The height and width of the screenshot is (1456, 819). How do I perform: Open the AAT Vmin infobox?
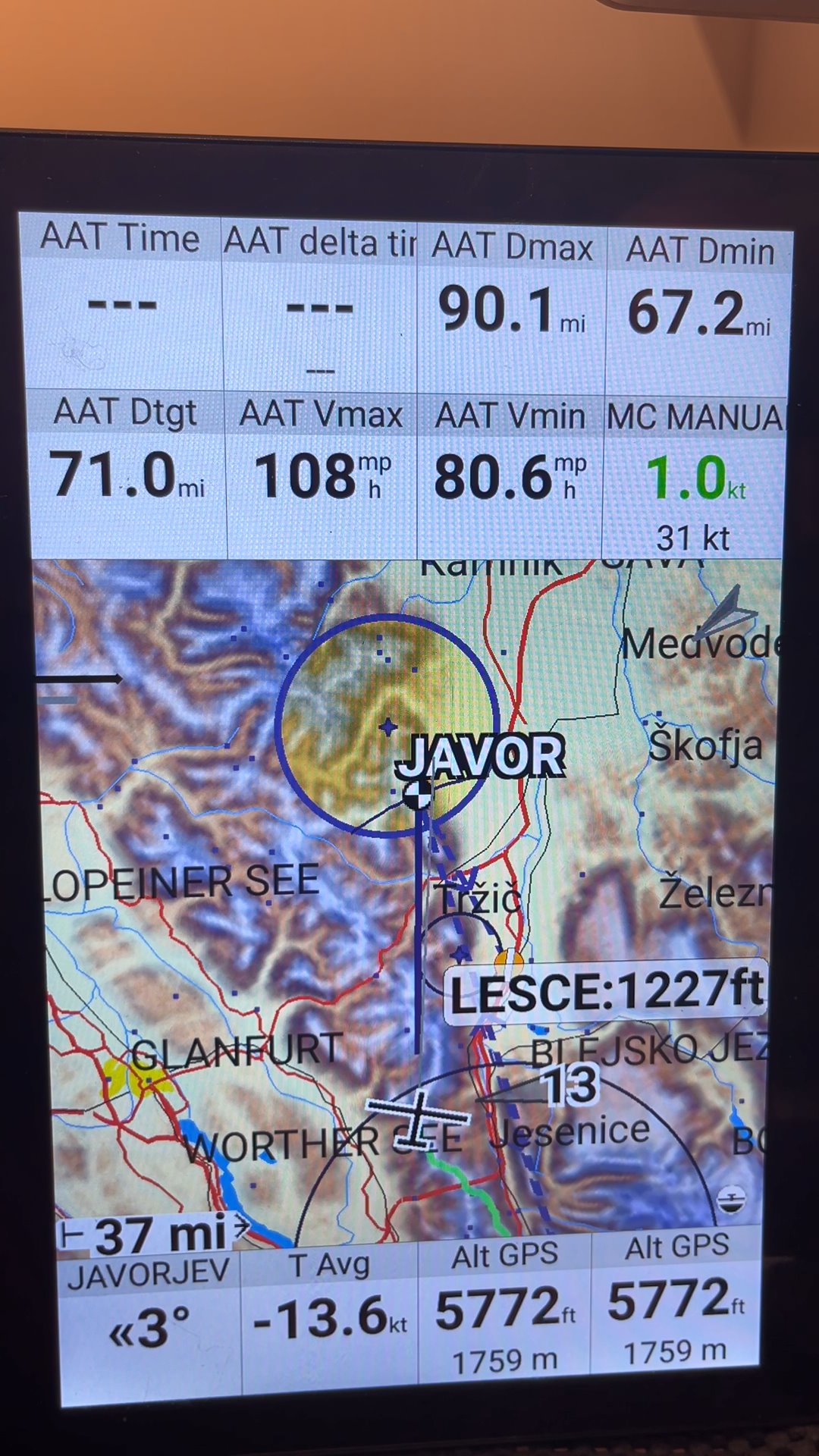point(510,478)
